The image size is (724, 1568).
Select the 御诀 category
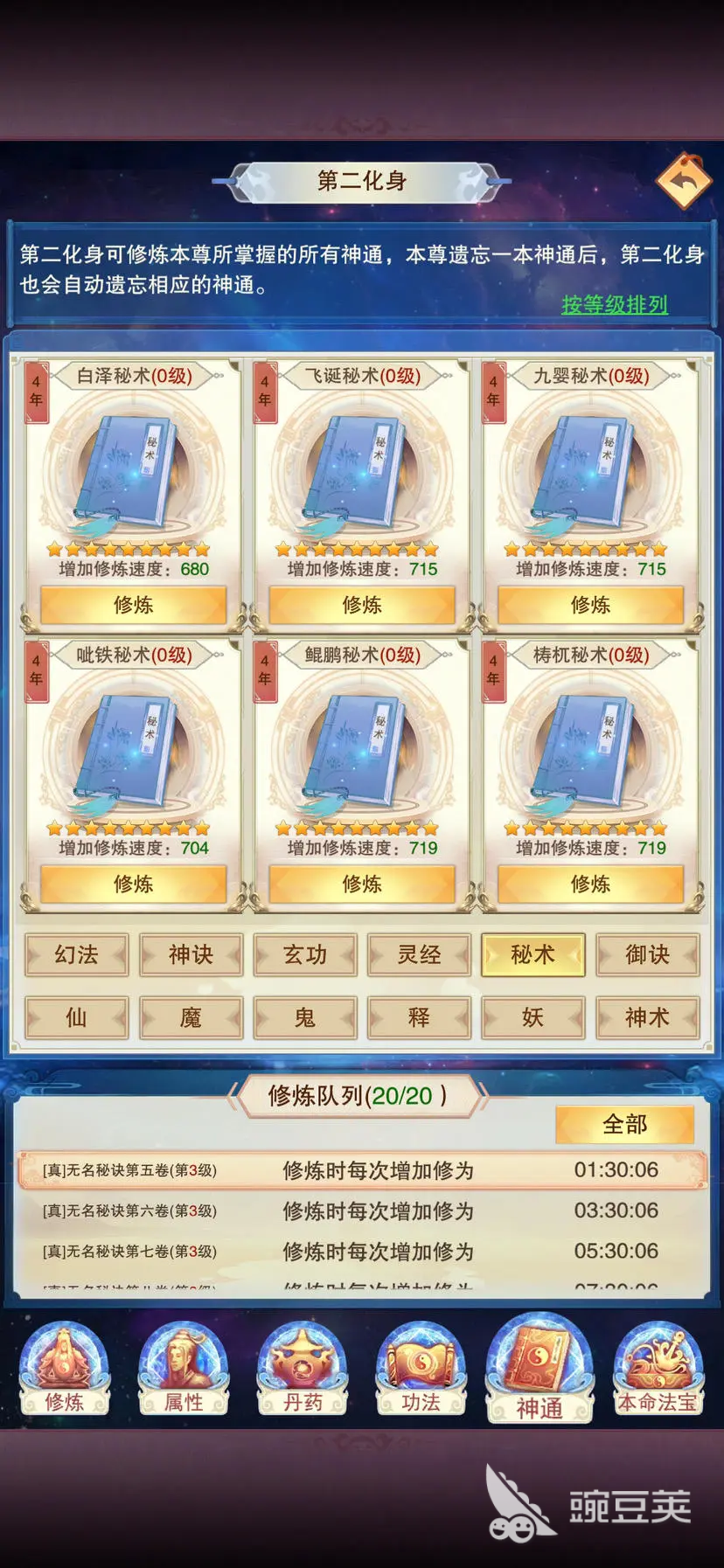[647, 954]
